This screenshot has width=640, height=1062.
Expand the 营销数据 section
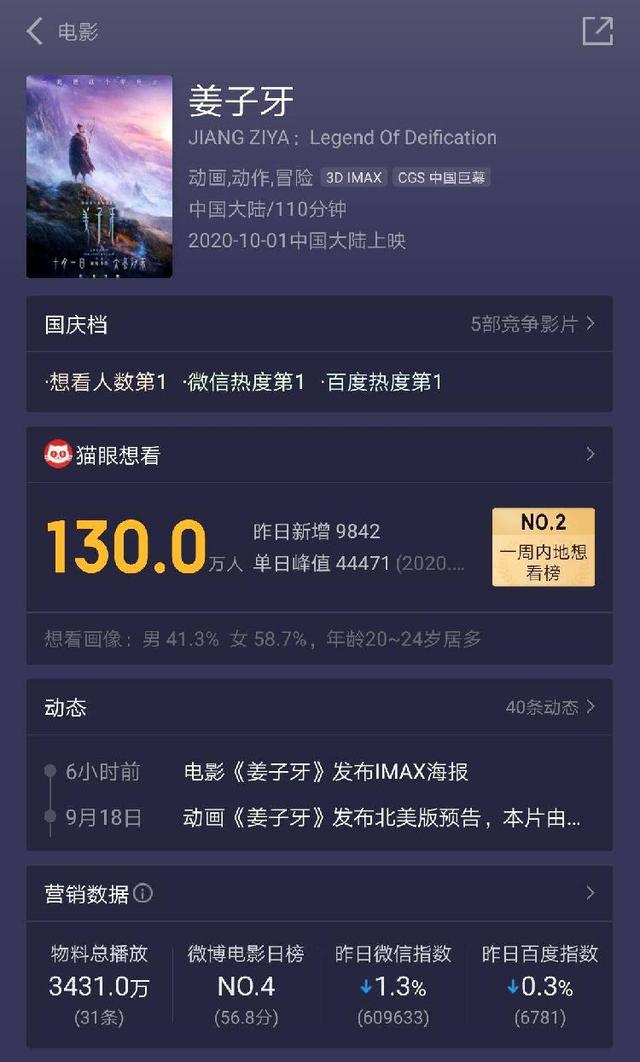(589, 893)
